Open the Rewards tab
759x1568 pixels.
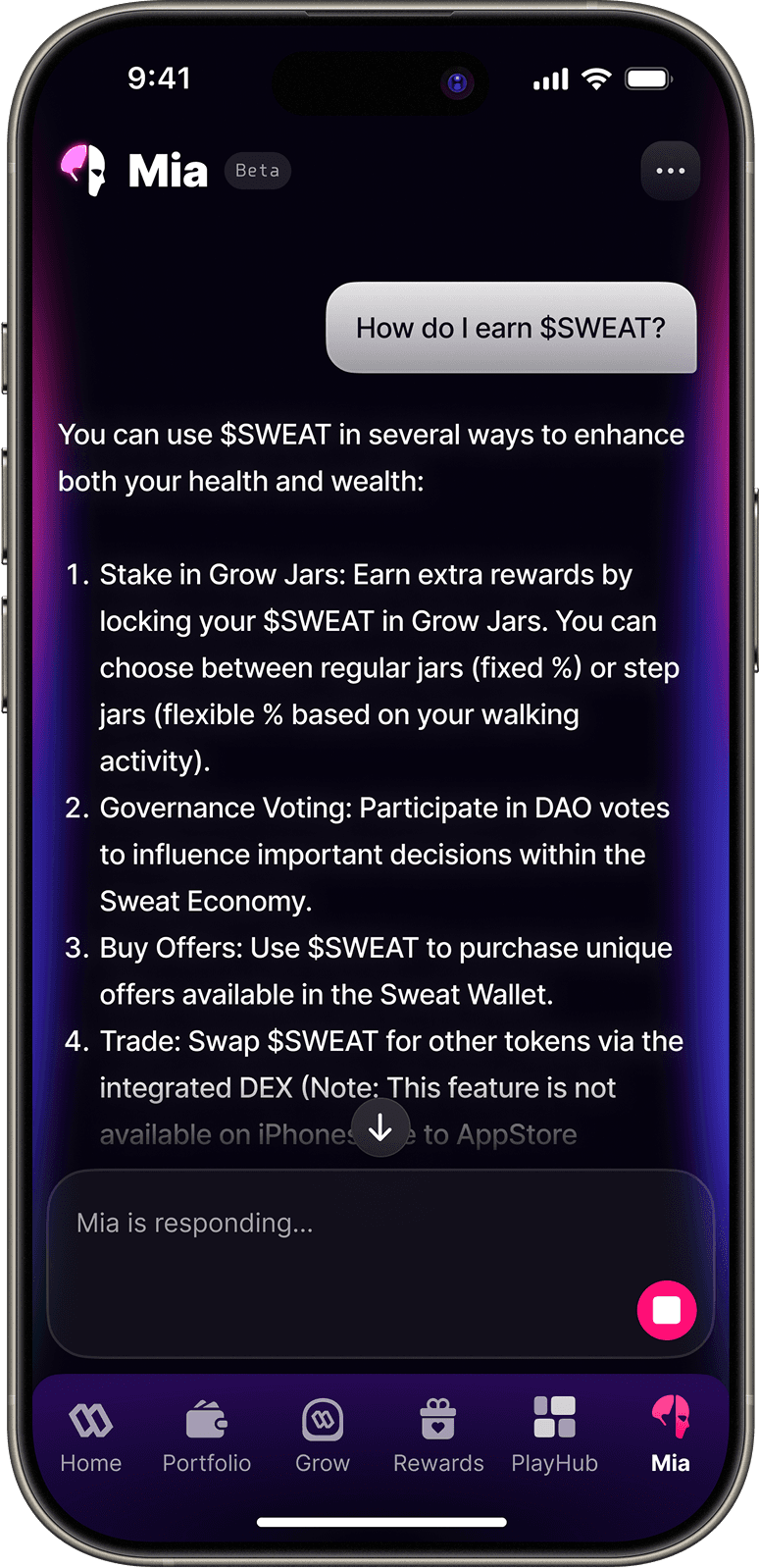(x=438, y=1435)
